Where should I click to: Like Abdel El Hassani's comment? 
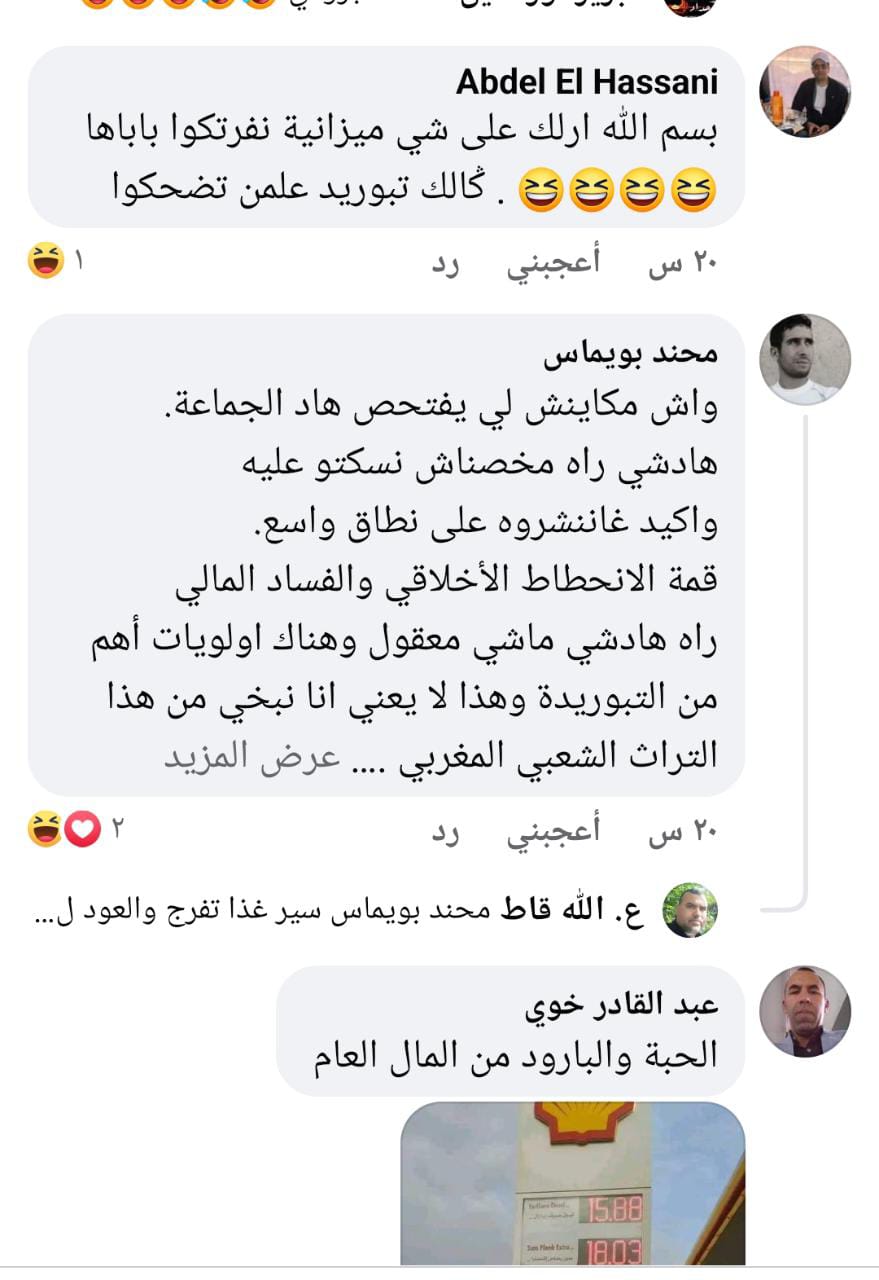point(554,263)
